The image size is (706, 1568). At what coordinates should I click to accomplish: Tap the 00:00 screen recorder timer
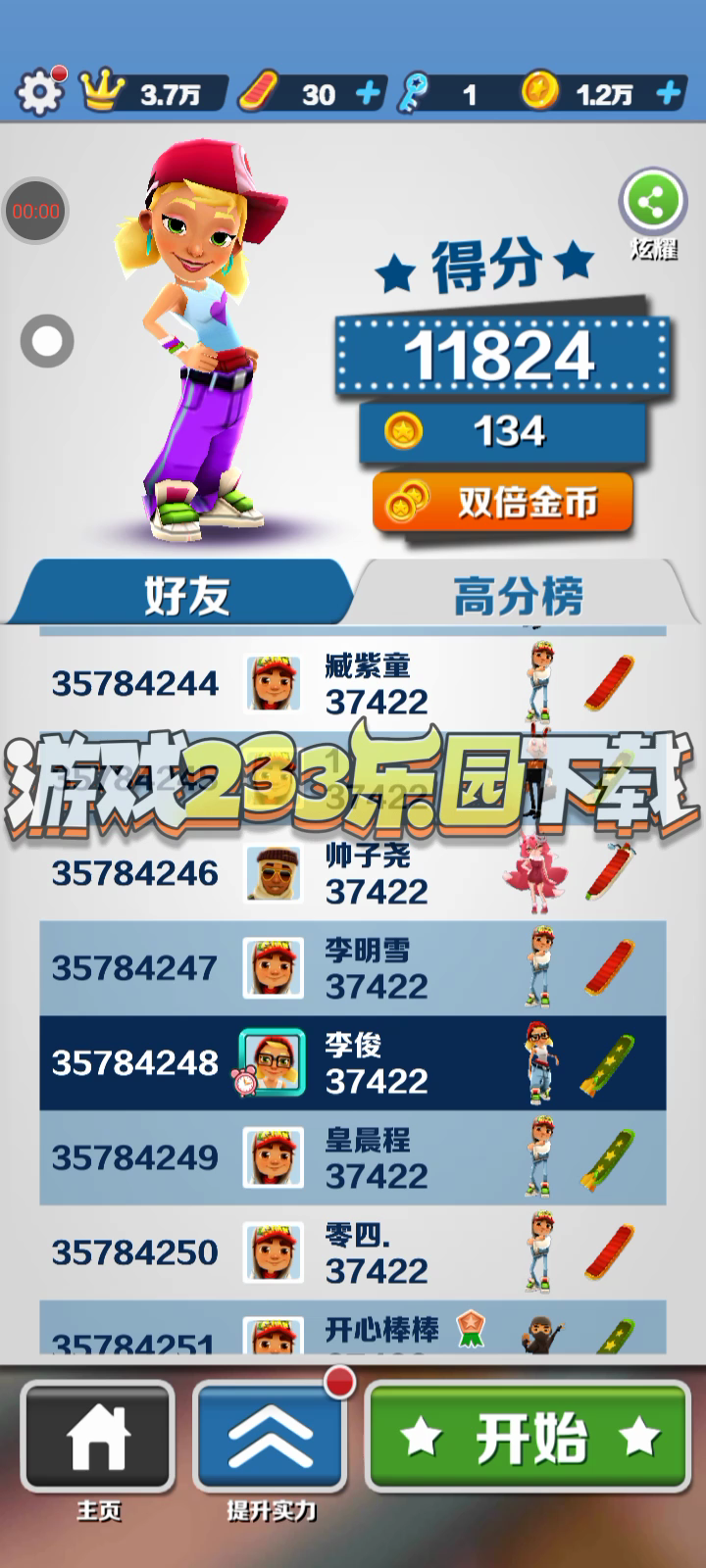36,211
